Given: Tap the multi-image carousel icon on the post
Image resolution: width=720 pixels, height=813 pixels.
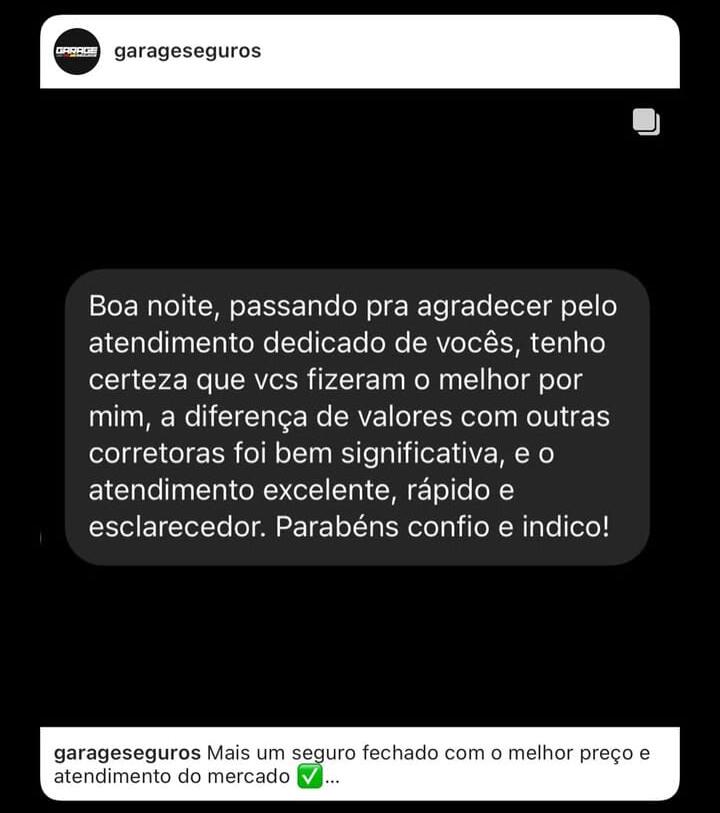Looking at the screenshot, I should click(x=646, y=122).
